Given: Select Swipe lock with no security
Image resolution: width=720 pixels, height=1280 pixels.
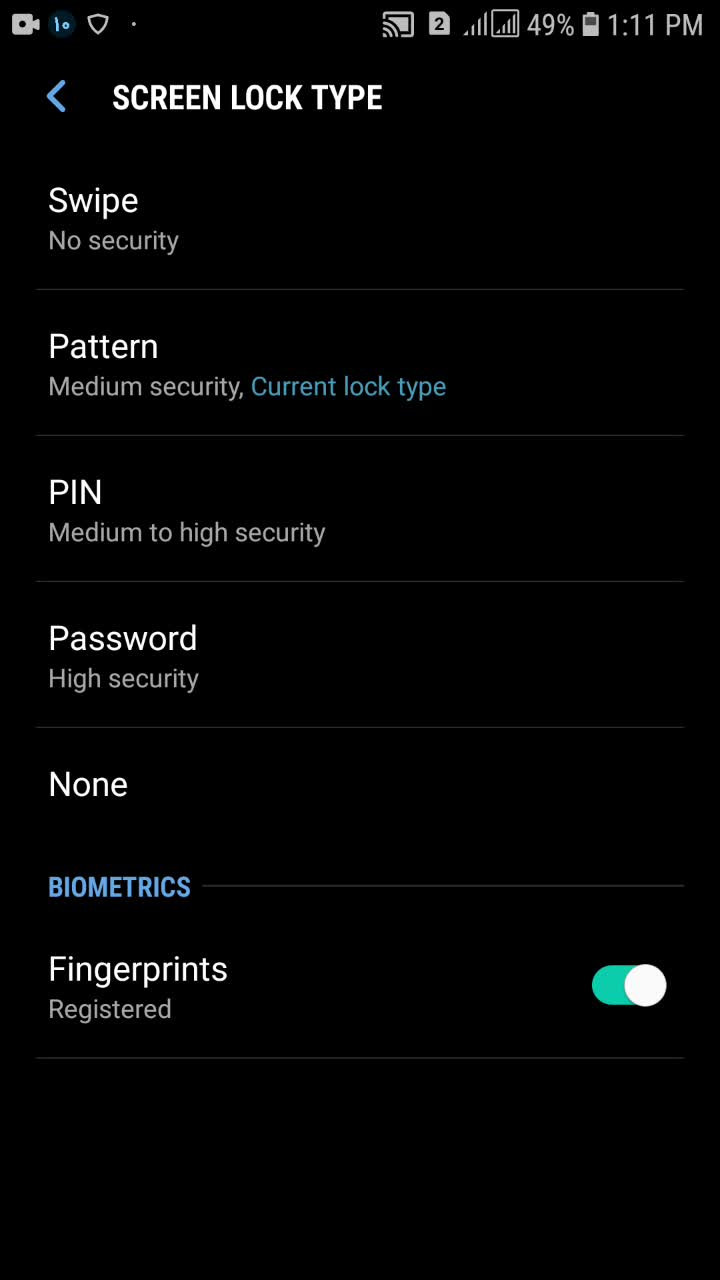Looking at the screenshot, I should coord(360,218).
